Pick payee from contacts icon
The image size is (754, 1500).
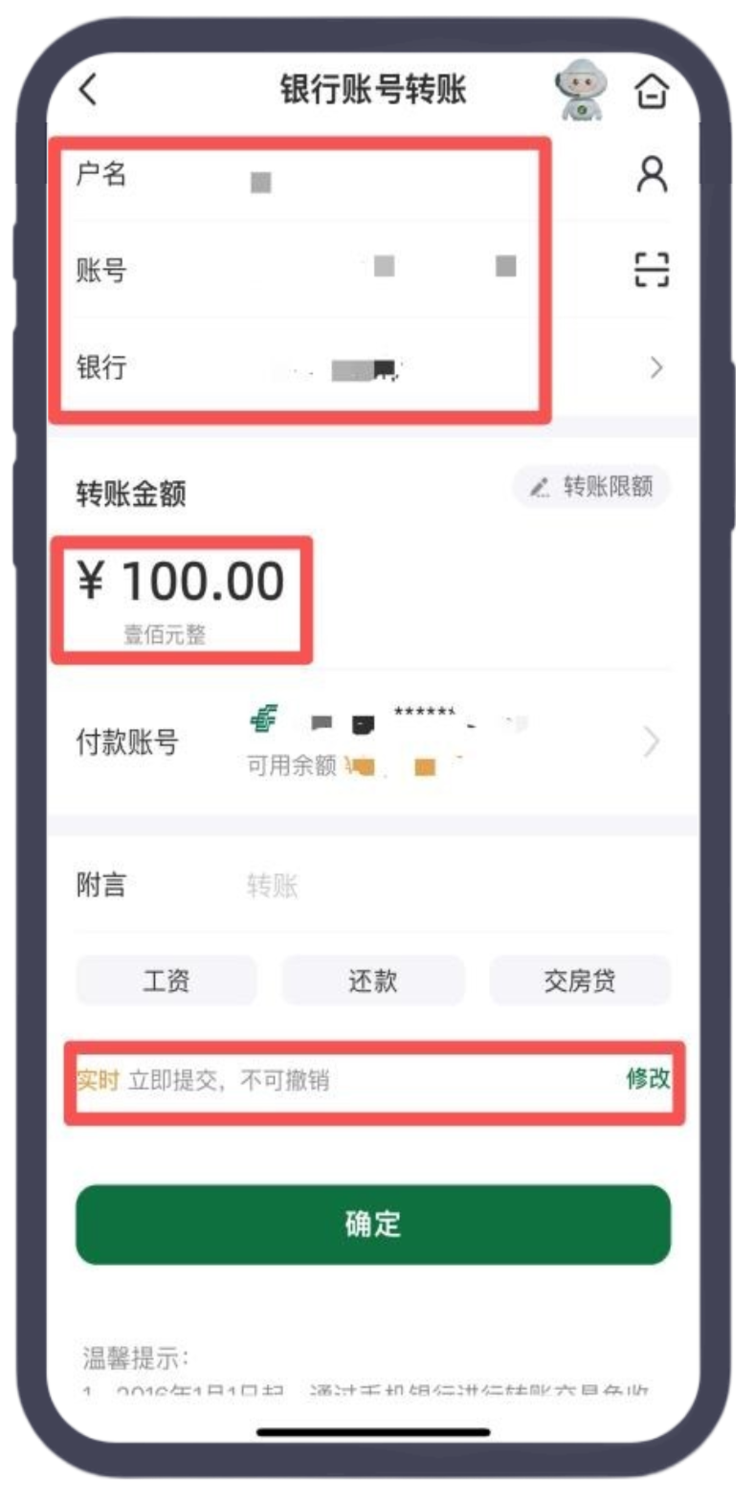(x=651, y=175)
